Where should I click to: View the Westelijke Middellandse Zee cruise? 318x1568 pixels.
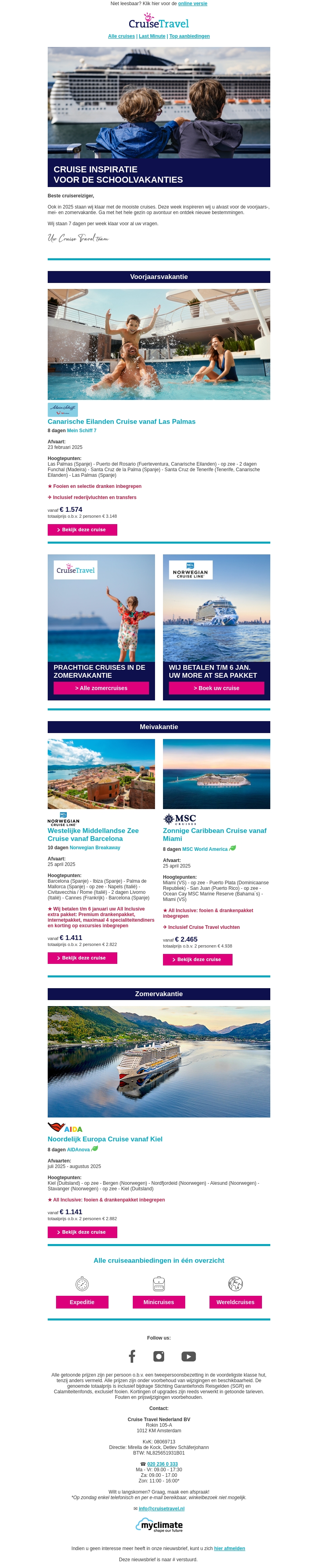point(82,958)
